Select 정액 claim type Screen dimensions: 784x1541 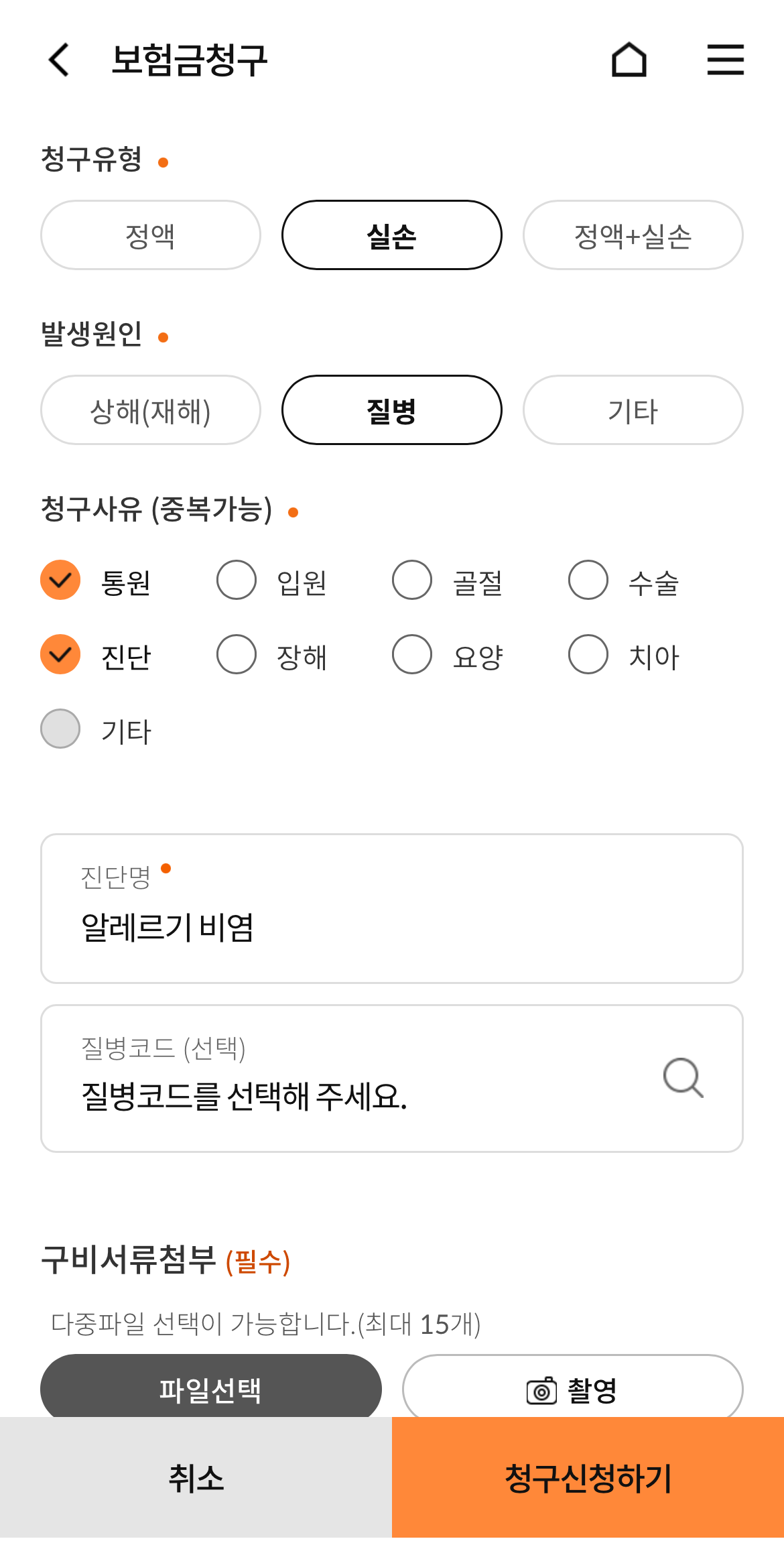(150, 235)
